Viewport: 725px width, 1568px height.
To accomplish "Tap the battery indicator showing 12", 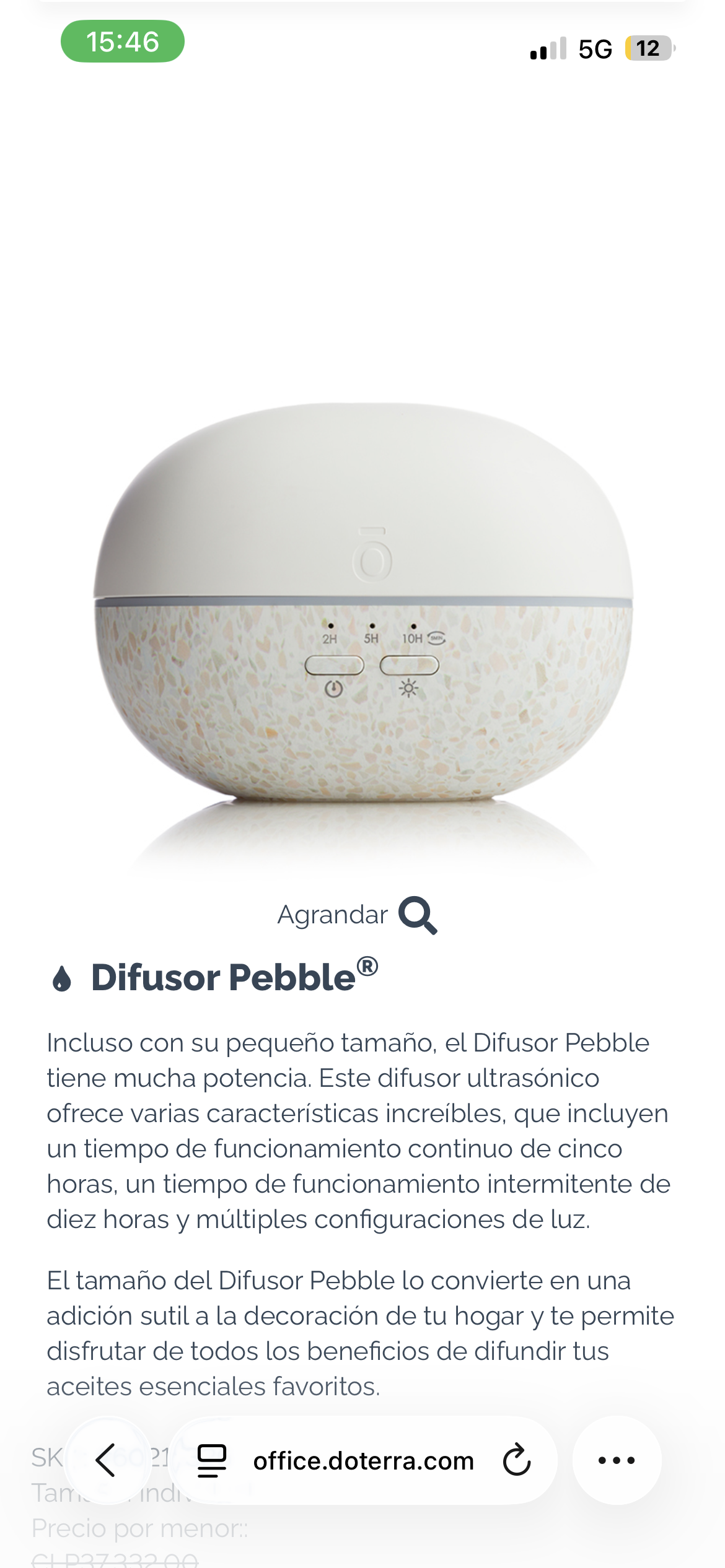I will [x=647, y=48].
